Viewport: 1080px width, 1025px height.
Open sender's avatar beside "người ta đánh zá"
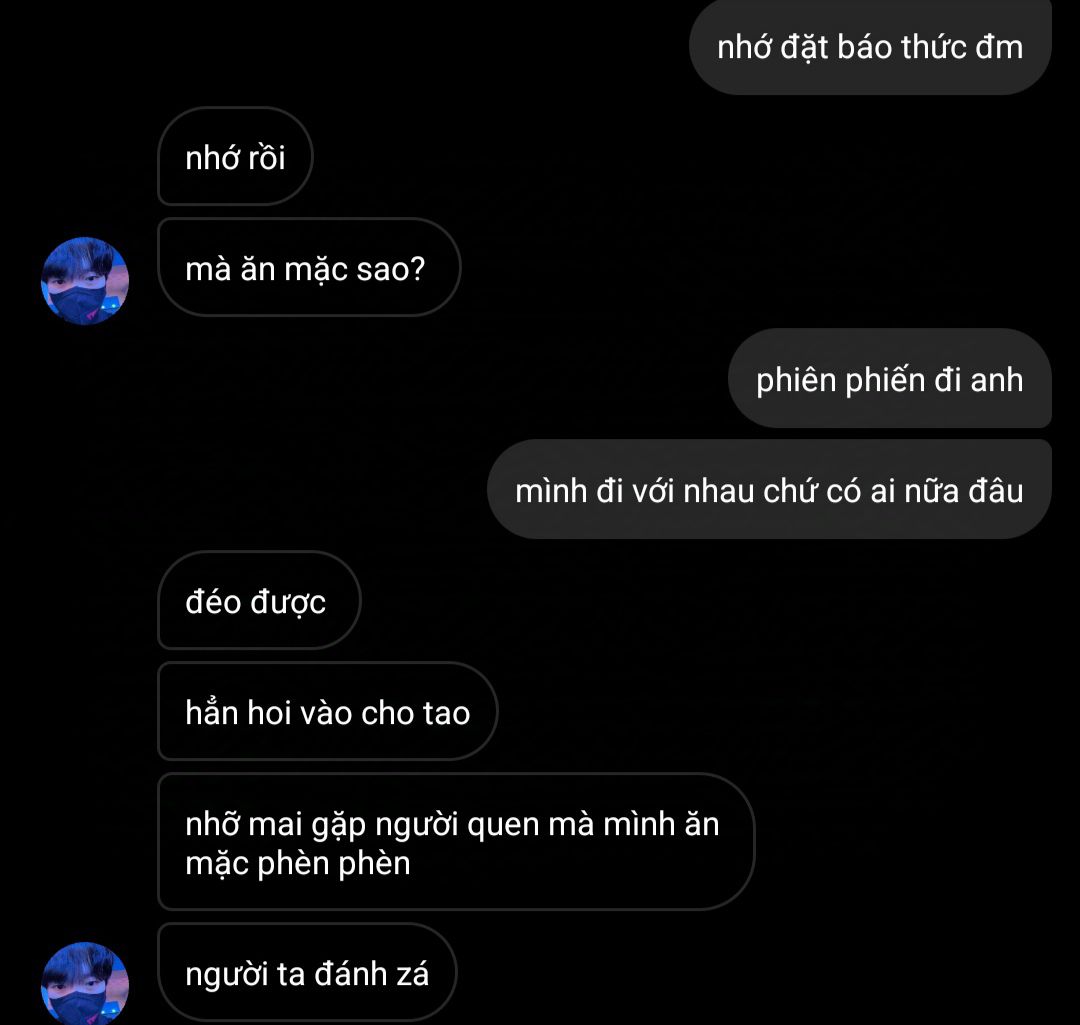[x=85, y=983]
